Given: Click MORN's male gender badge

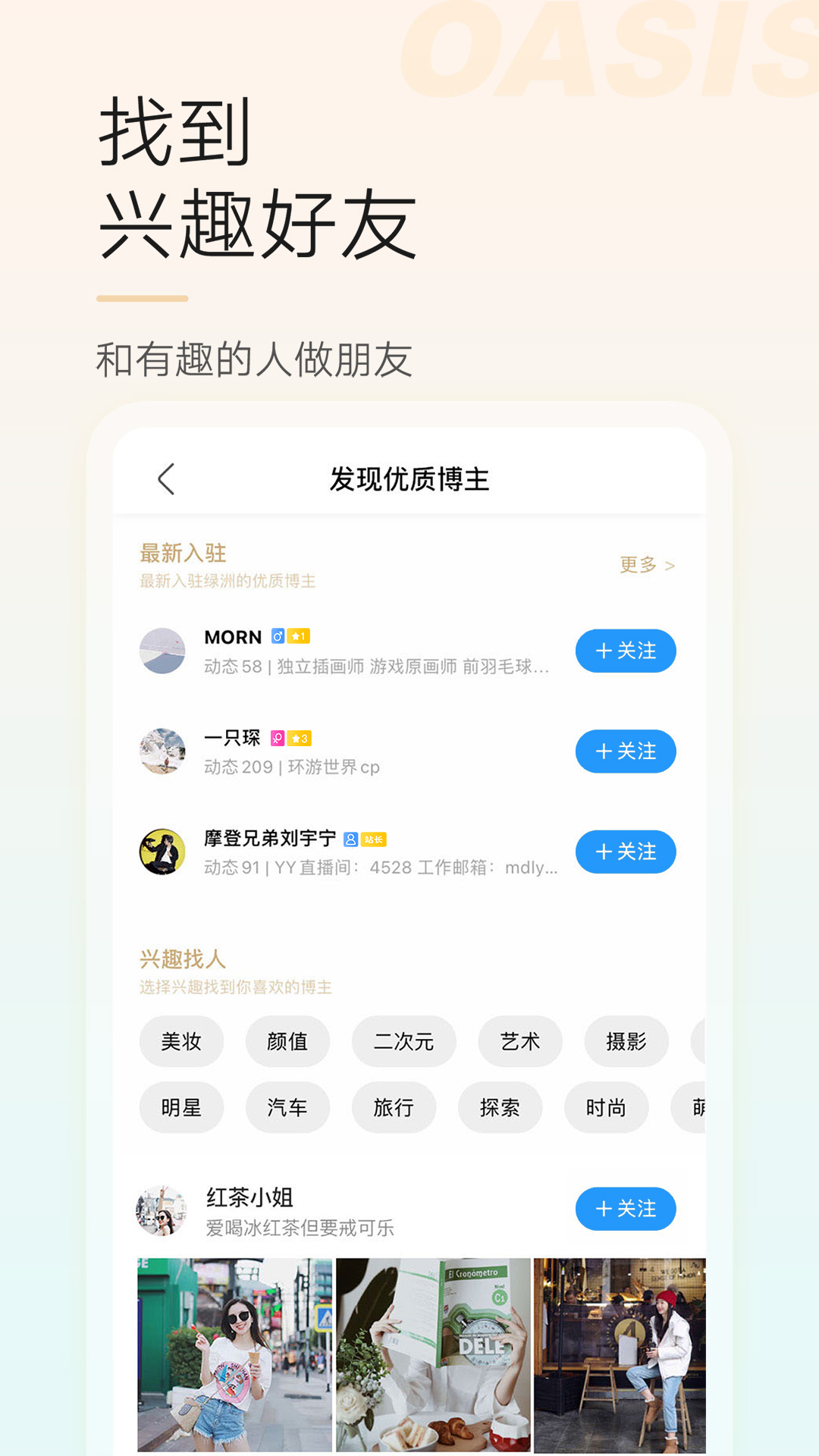Looking at the screenshot, I should (279, 635).
